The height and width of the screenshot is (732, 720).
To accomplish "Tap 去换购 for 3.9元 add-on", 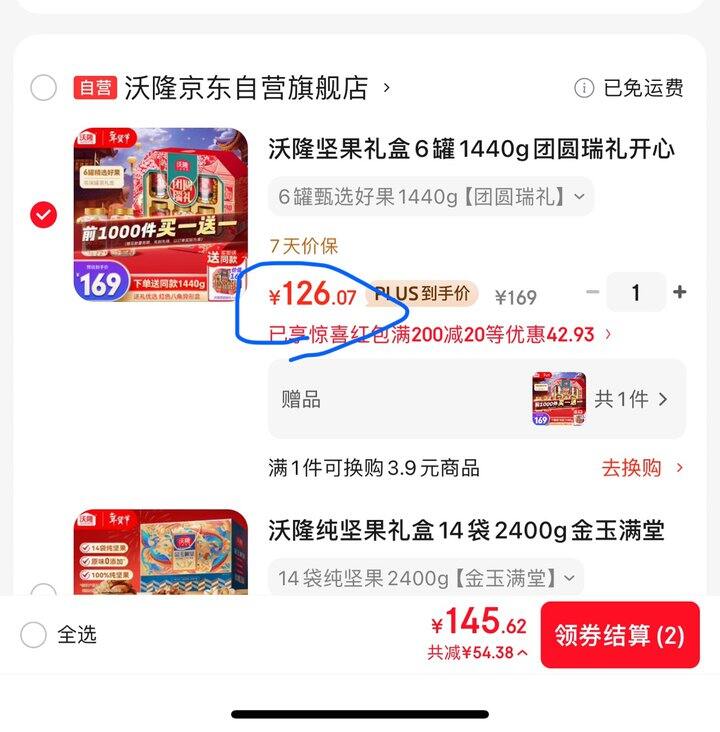I will (642, 467).
